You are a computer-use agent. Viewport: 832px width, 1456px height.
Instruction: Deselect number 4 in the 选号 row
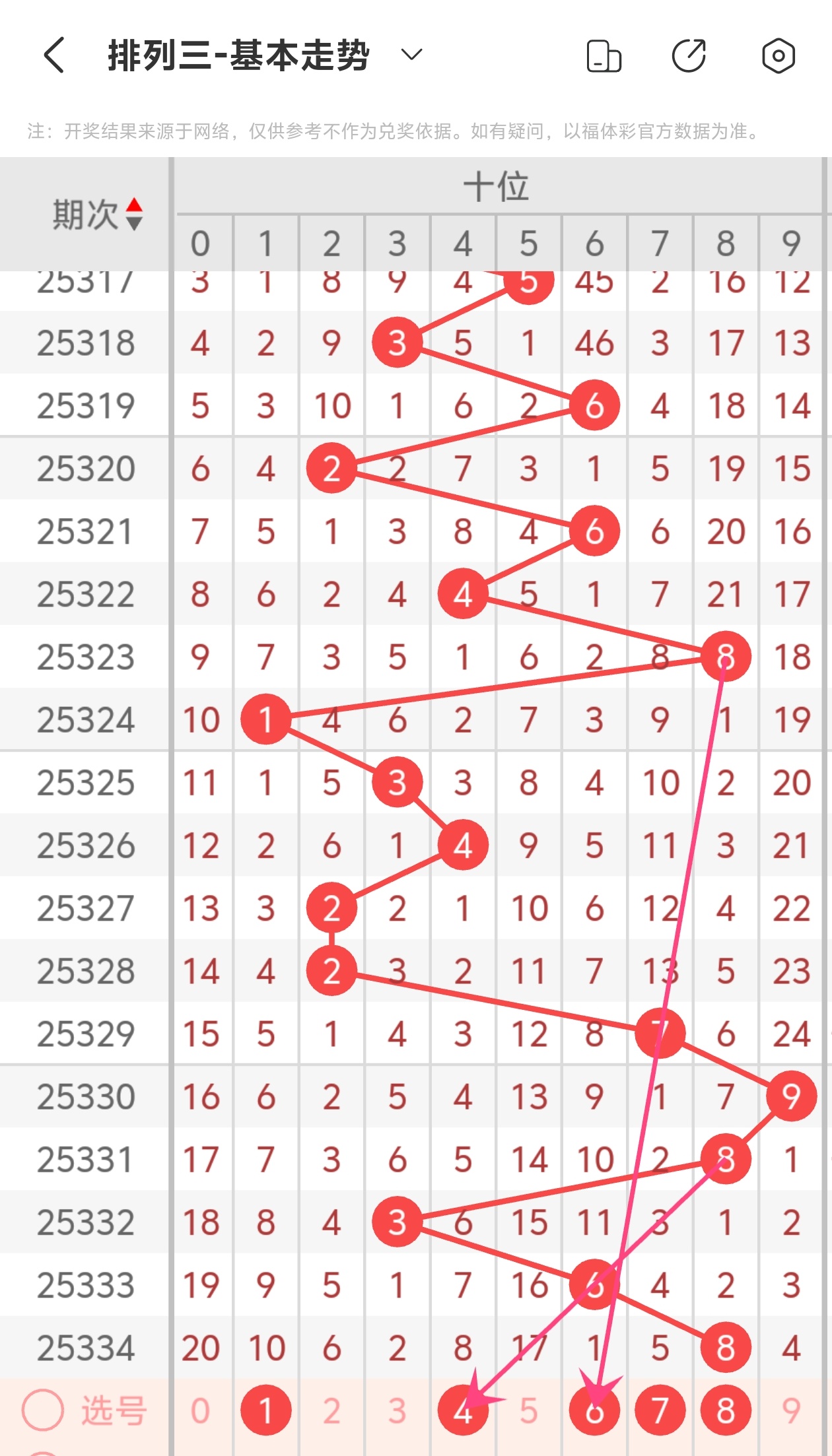click(x=463, y=1411)
